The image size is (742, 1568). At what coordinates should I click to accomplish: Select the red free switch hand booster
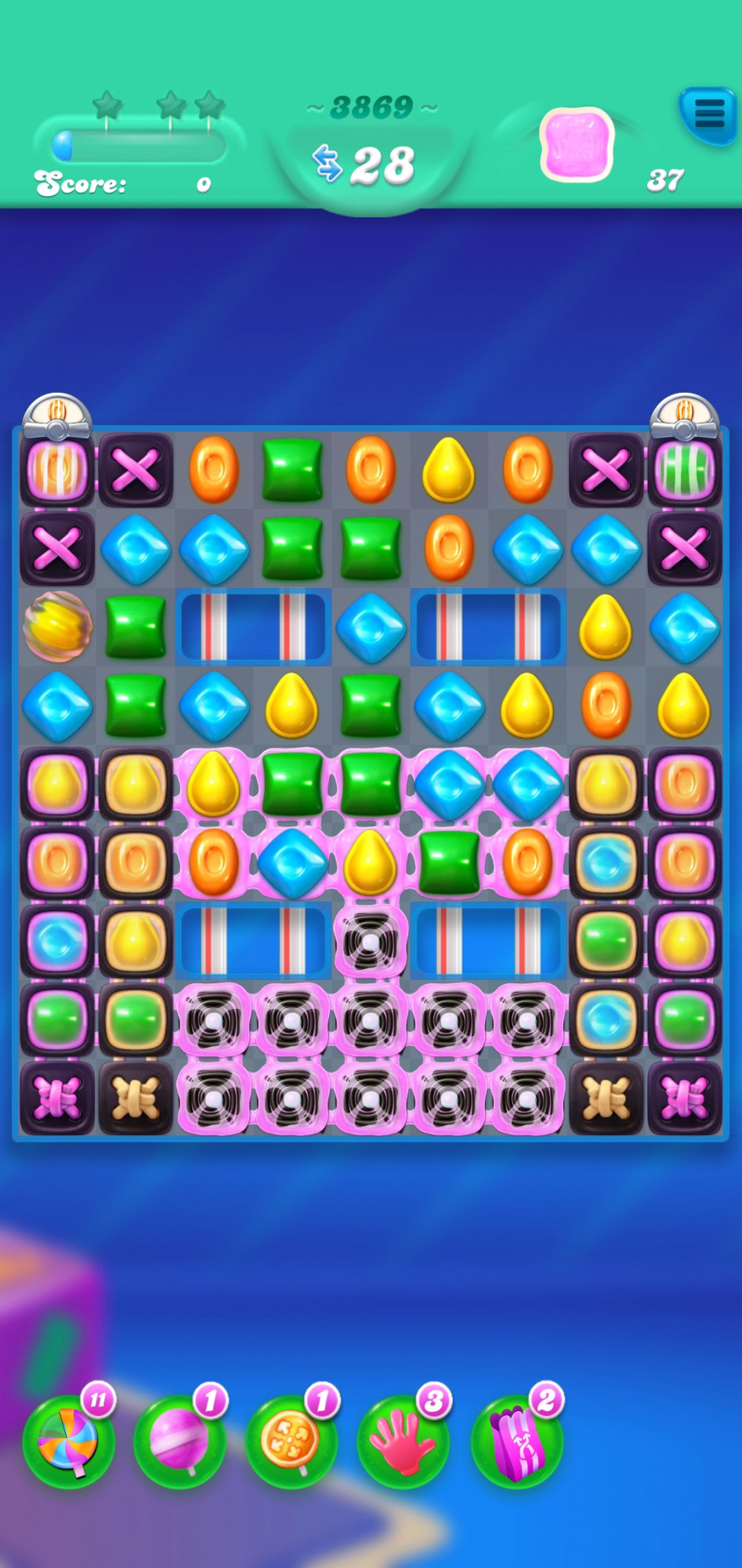[x=404, y=1441]
